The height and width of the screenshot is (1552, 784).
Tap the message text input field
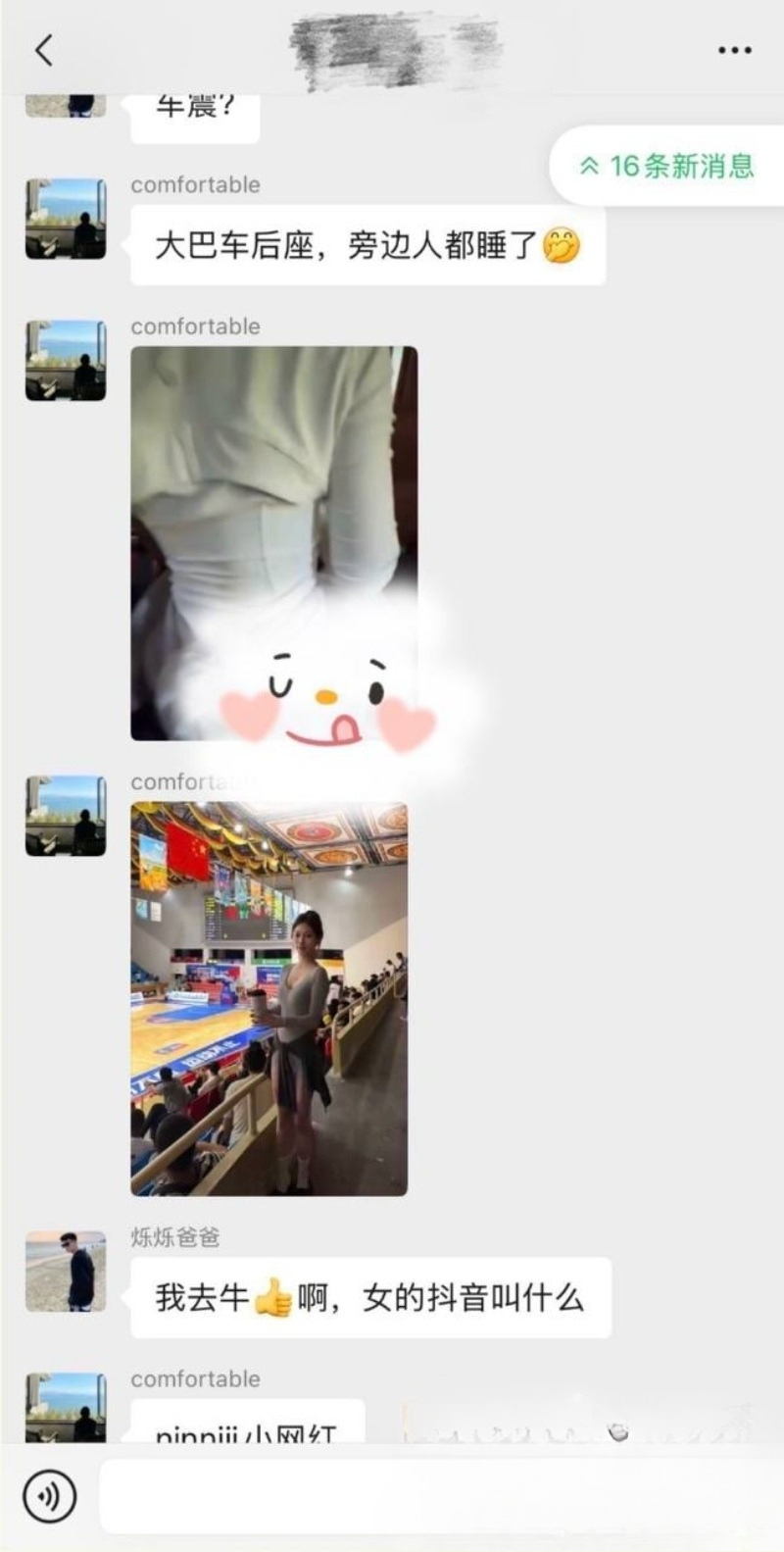click(439, 1496)
